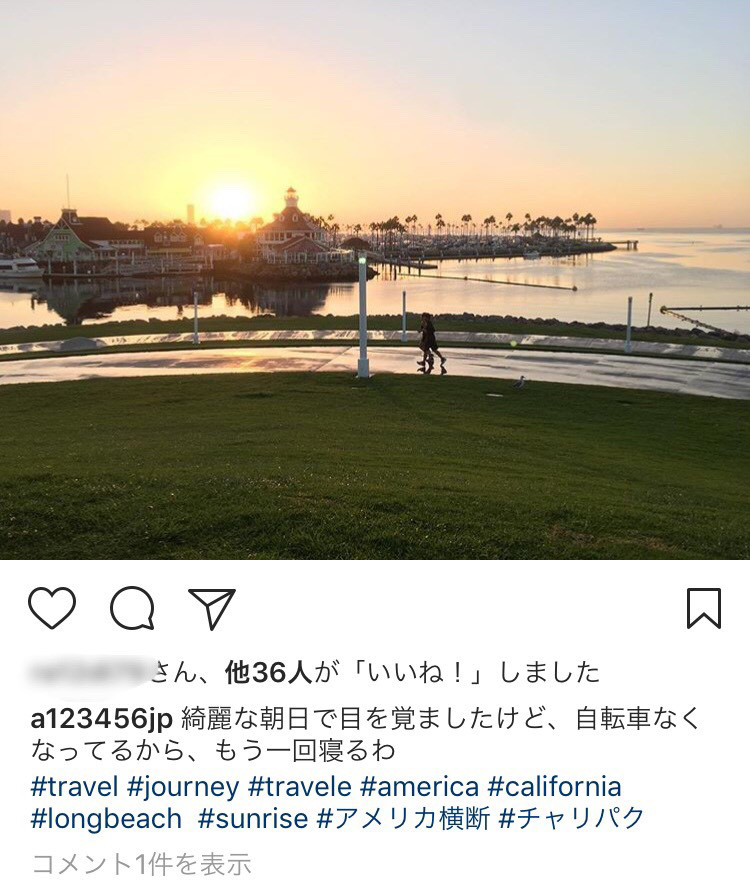Open the #america hashtag
This screenshot has width=750, height=896.
pyautogui.click(x=419, y=786)
